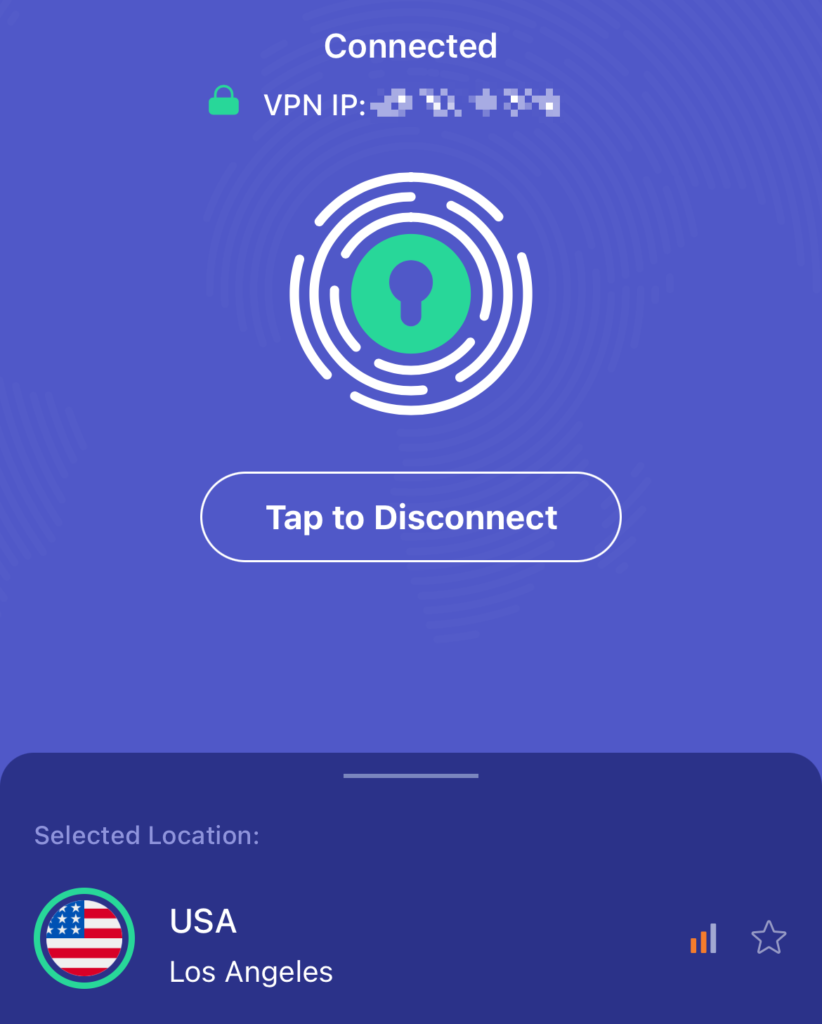Image resolution: width=822 pixels, height=1024 pixels.
Task: Click the Selected Location header
Action: coord(146,836)
